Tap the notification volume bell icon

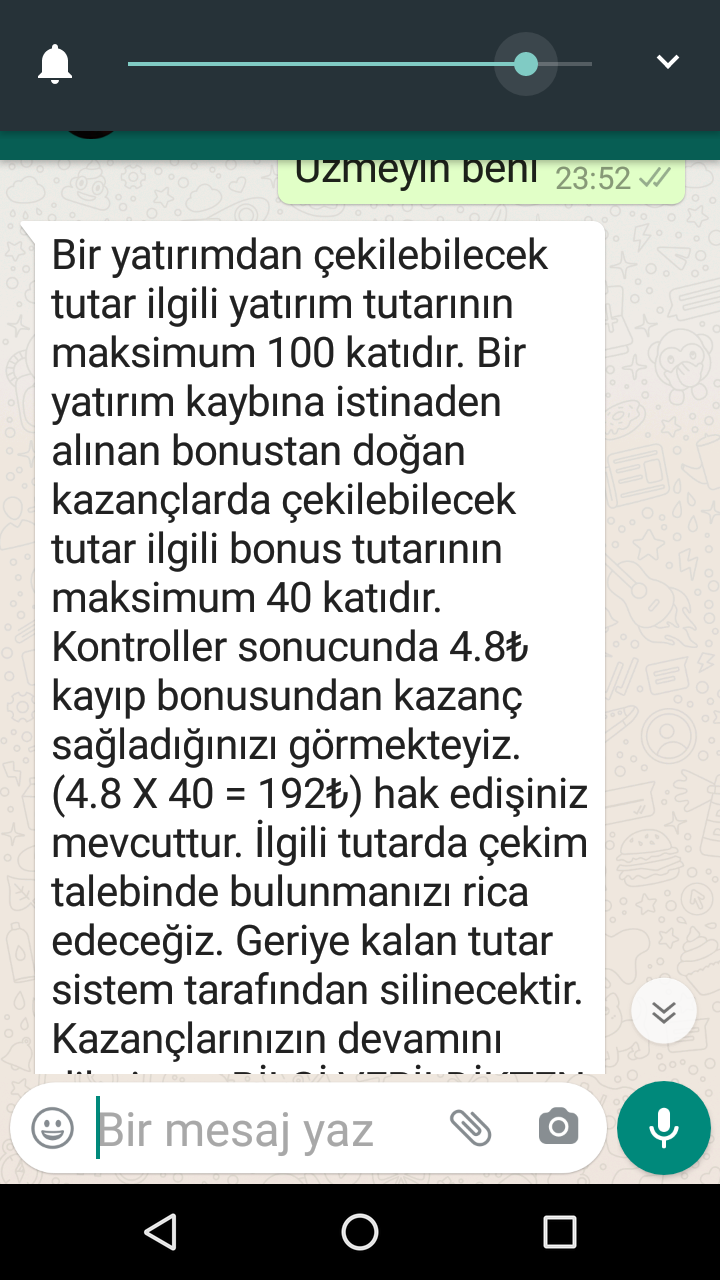(x=56, y=65)
